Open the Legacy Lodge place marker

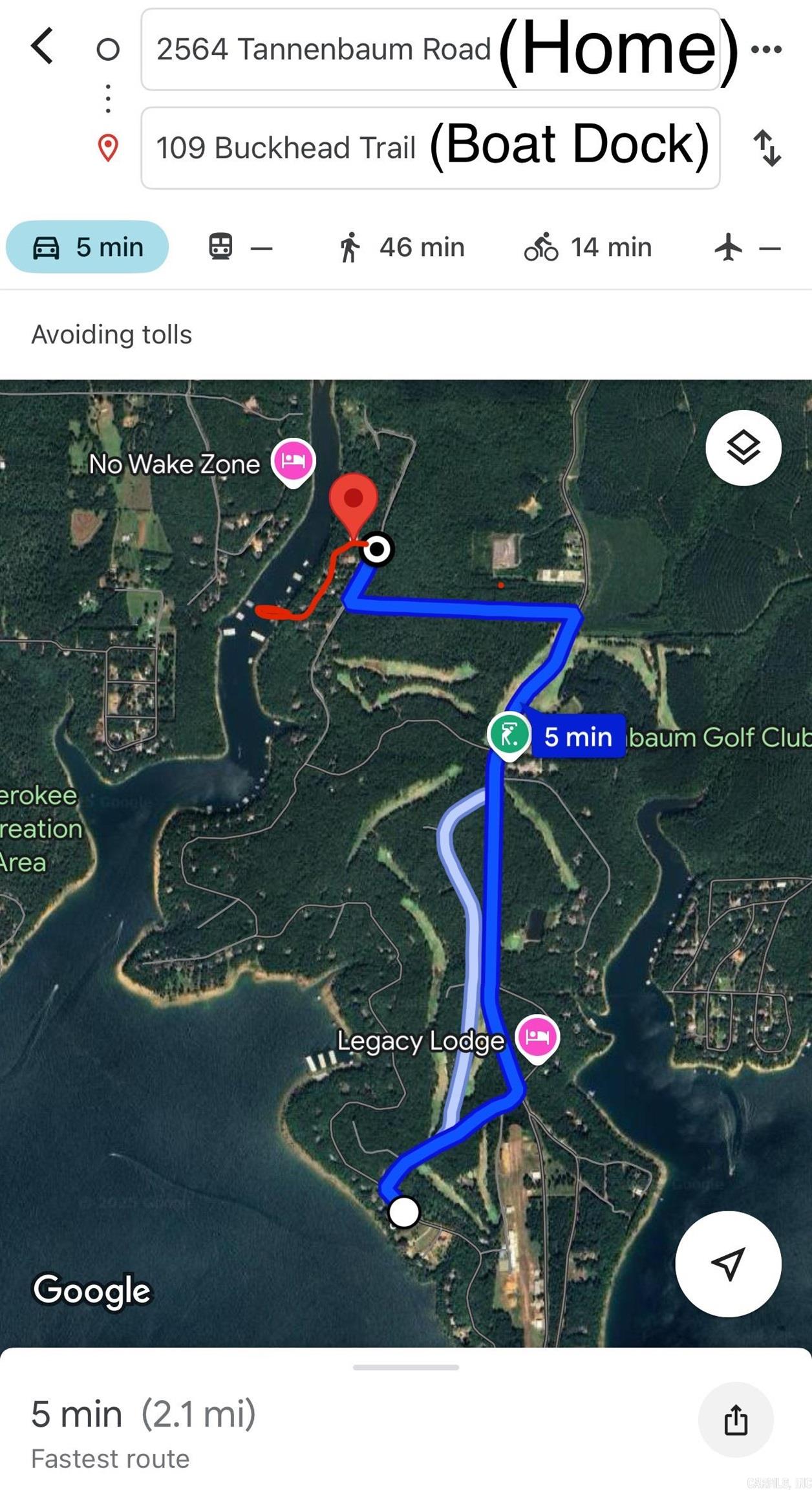[537, 1036]
